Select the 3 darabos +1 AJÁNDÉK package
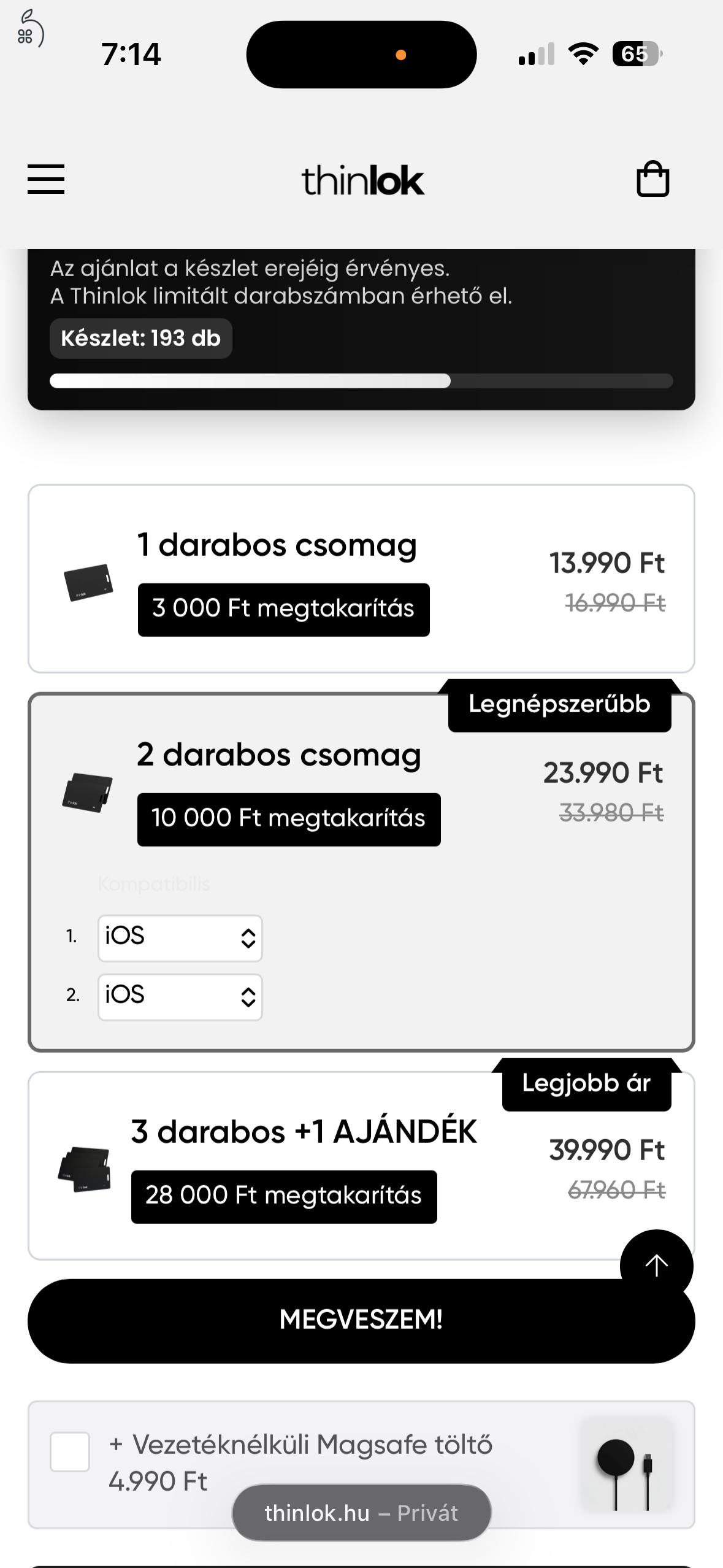 [361, 1166]
